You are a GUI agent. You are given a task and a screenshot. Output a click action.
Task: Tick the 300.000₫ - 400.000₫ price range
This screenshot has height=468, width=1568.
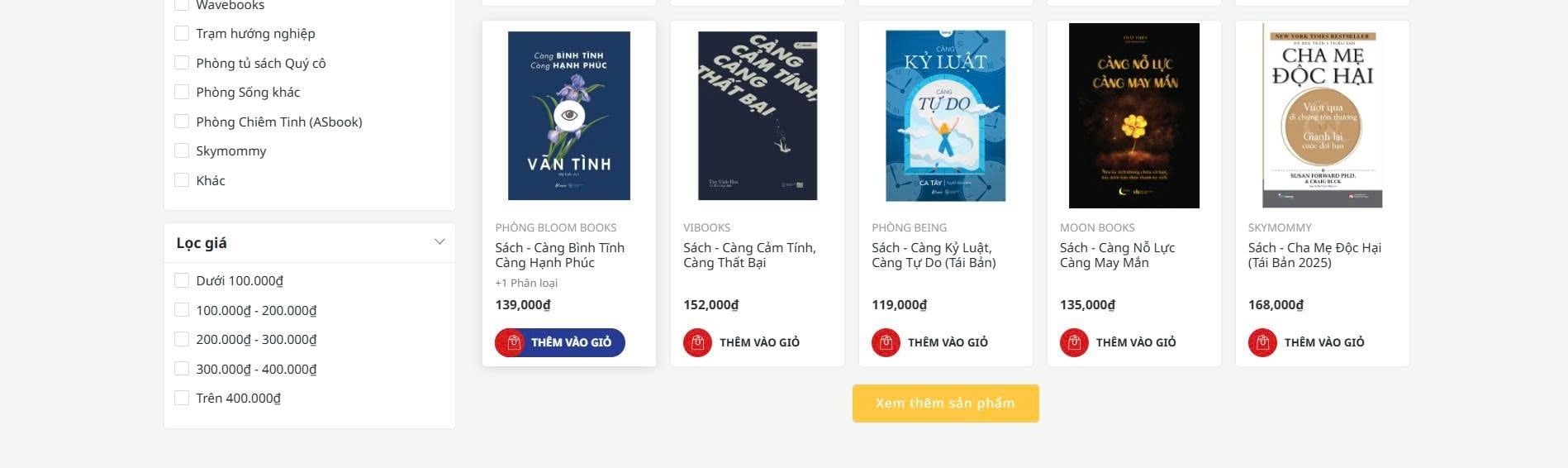pyautogui.click(x=182, y=369)
